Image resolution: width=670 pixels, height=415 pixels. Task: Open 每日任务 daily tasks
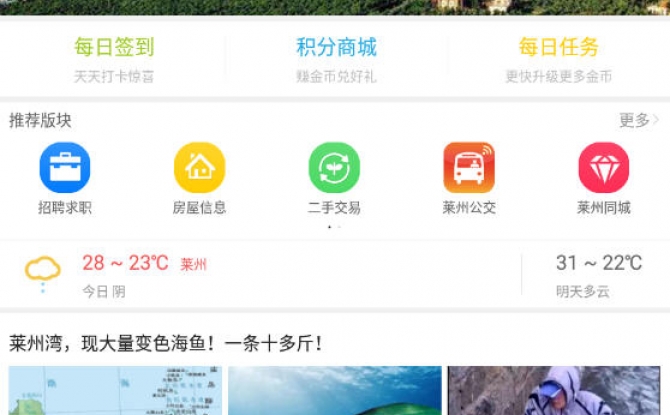[558, 58]
